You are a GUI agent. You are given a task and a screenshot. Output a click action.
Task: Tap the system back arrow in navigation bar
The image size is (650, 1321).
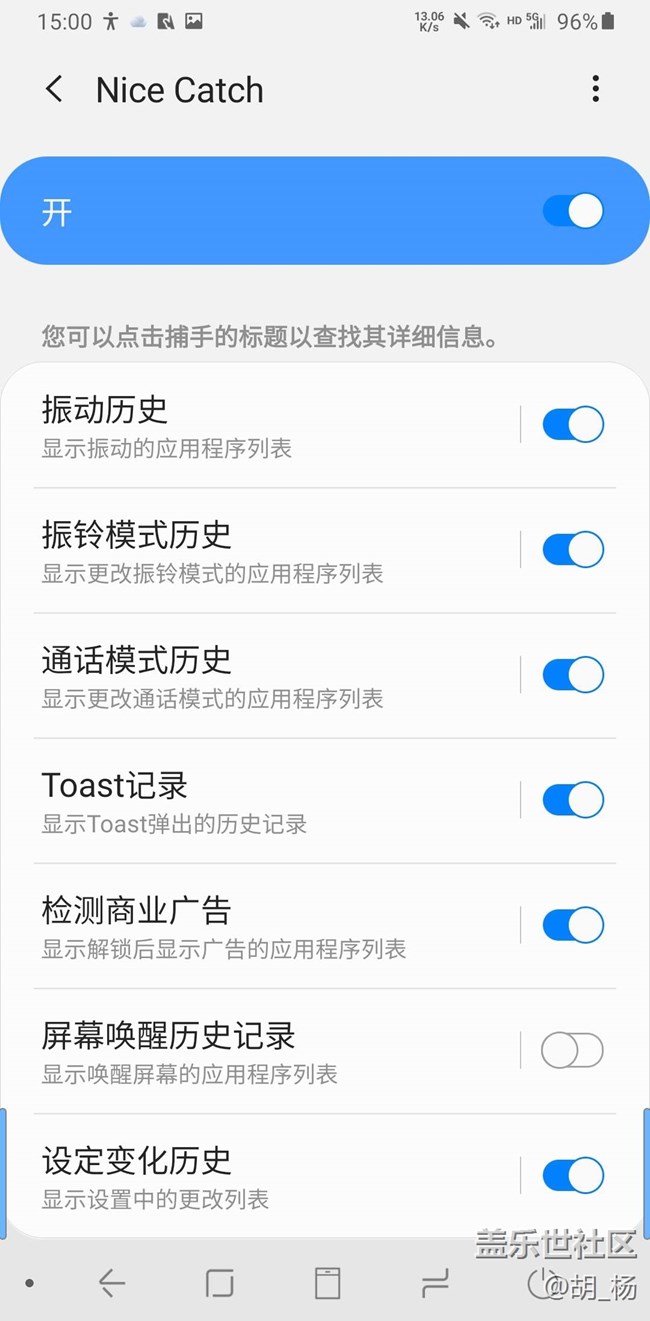[111, 1283]
